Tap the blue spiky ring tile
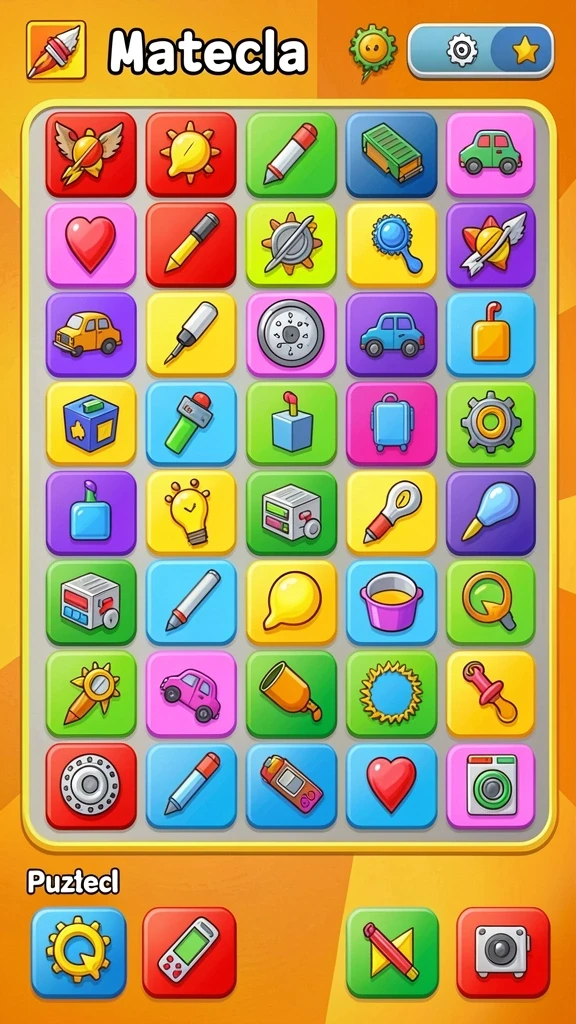This screenshot has width=576, height=1024. pyautogui.click(x=391, y=694)
